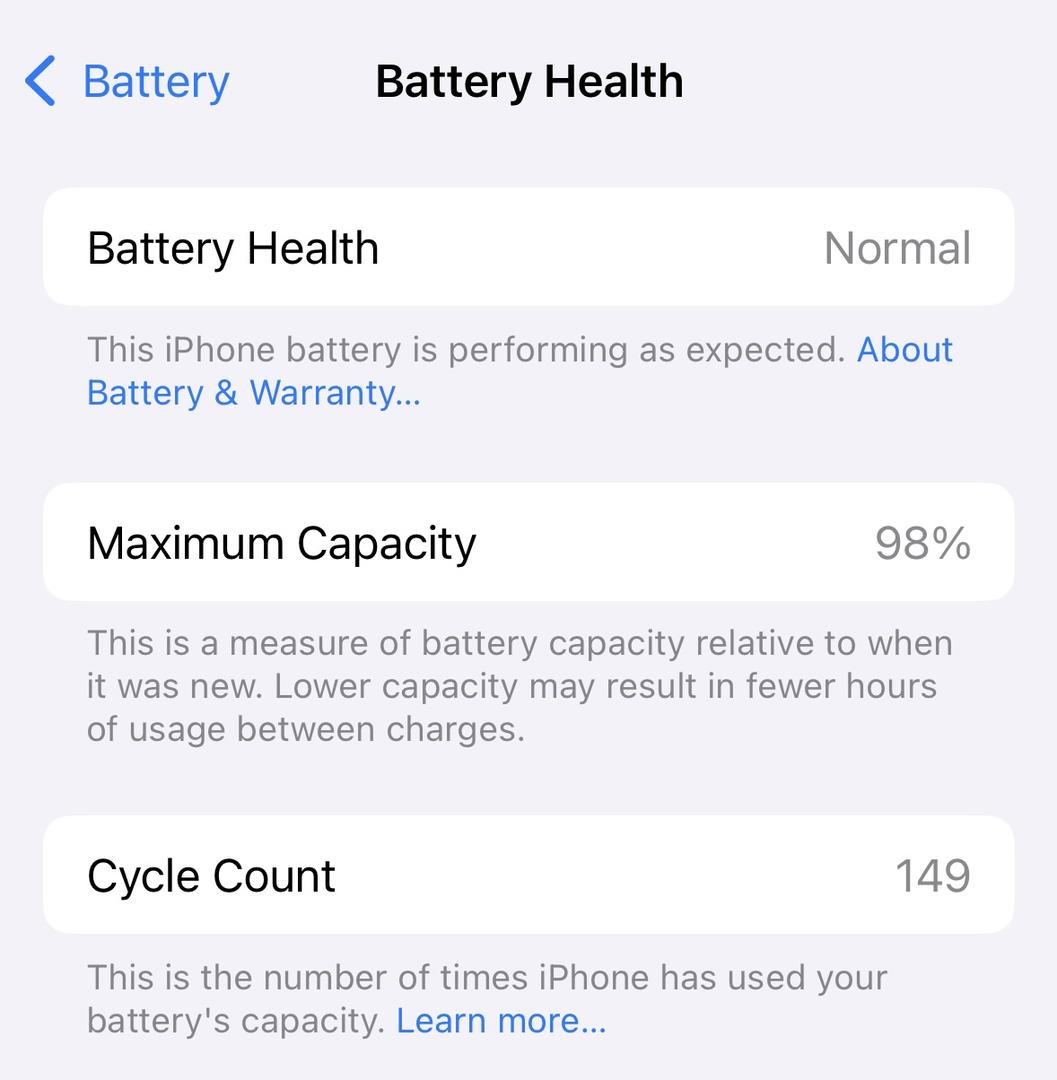Tap Learn more under Cycle Count

[501, 1021]
